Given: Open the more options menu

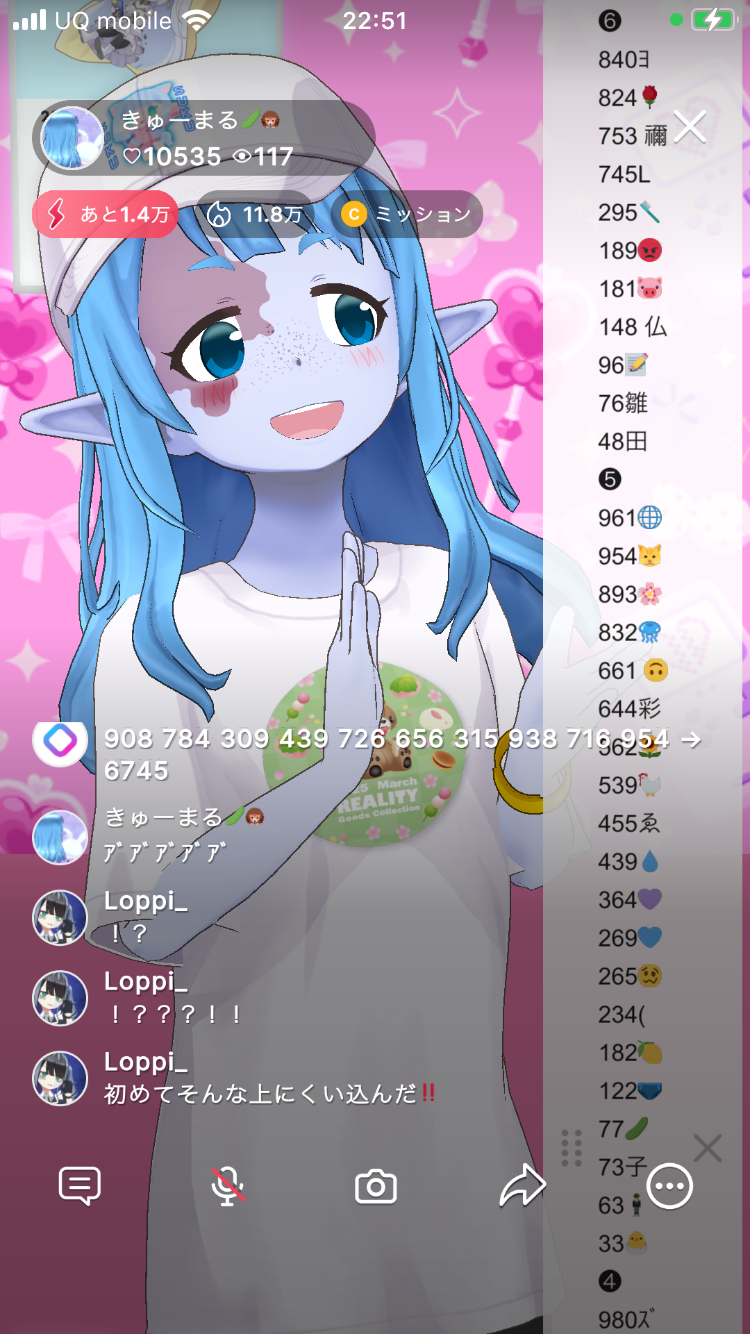Looking at the screenshot, I should pyautogui.click(x=669, y=1187).
